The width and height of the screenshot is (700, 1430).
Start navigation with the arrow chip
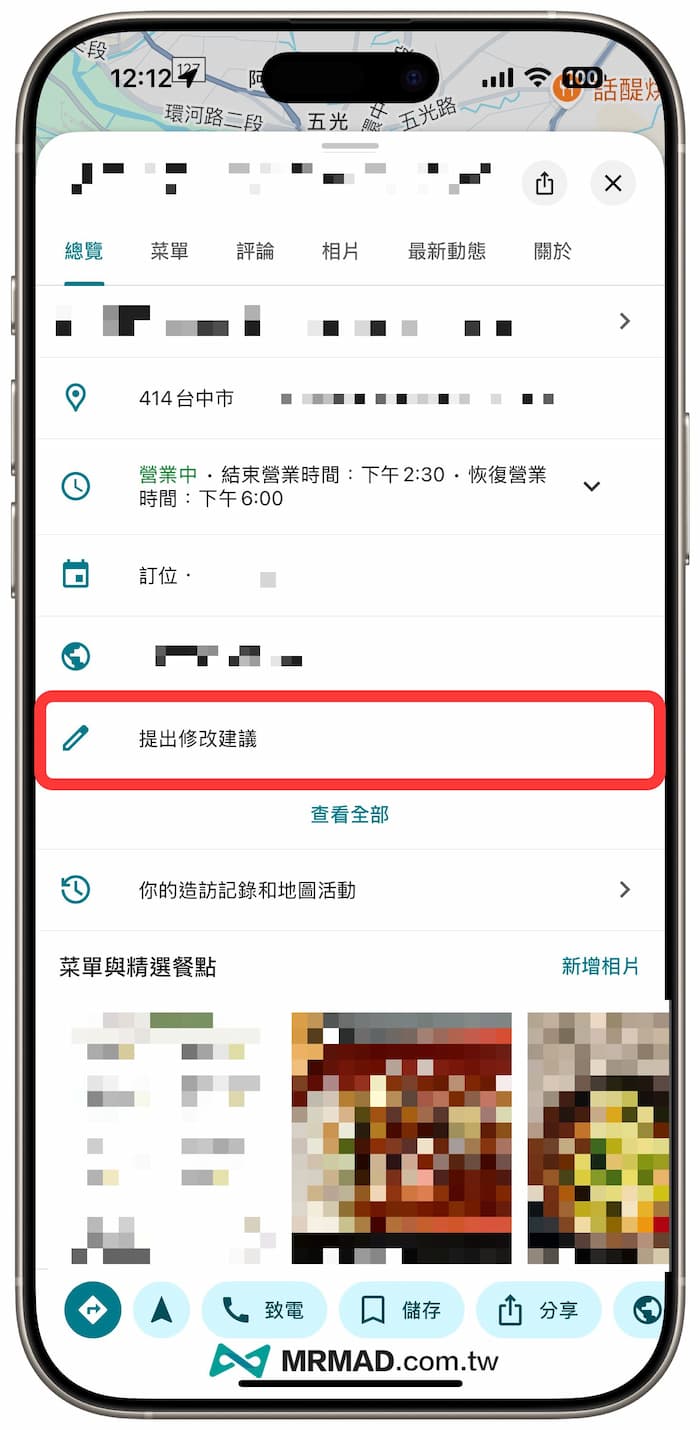pos(161,1310)
